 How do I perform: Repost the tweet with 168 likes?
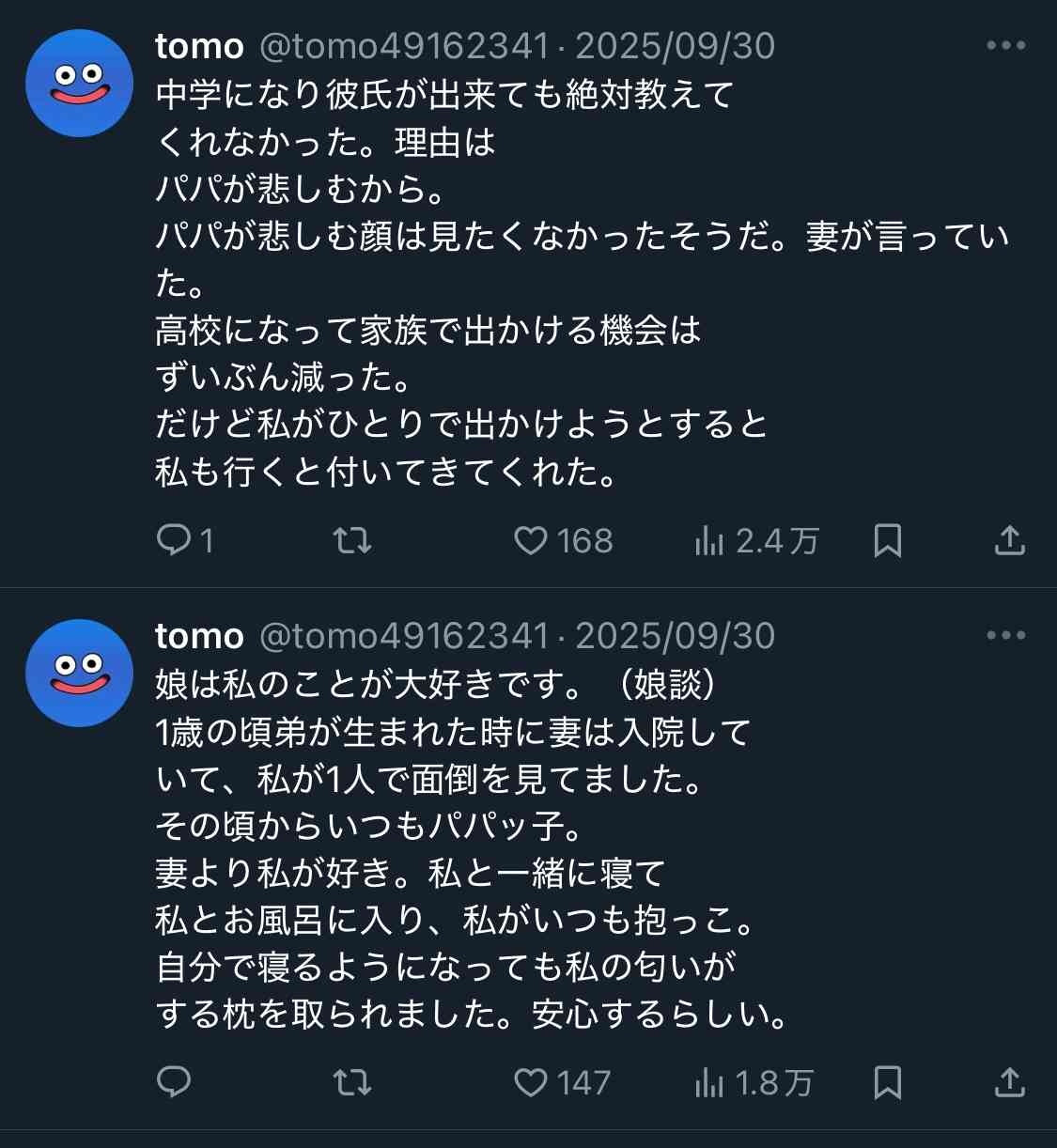352,540
